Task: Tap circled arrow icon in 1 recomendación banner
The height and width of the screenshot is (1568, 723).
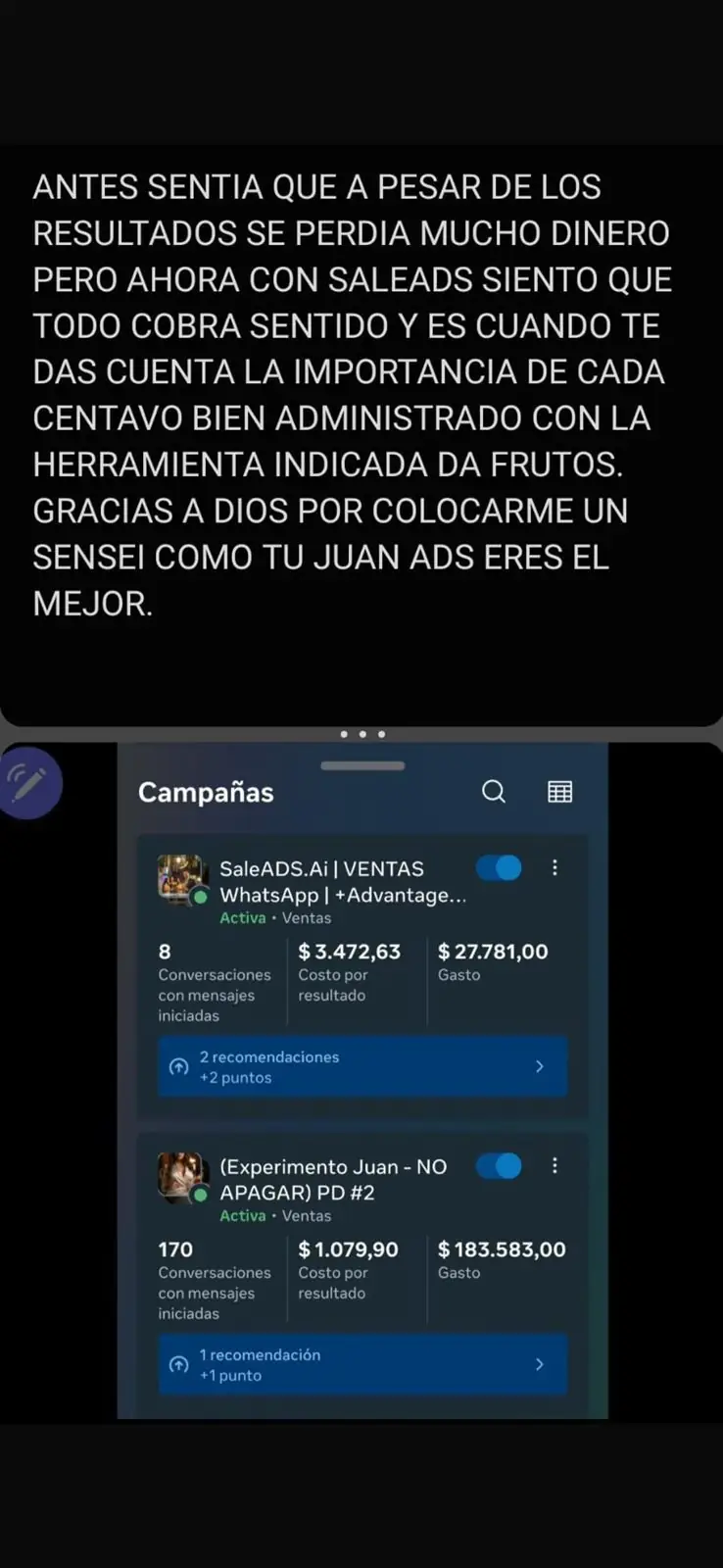Action: click(178, 1363)
